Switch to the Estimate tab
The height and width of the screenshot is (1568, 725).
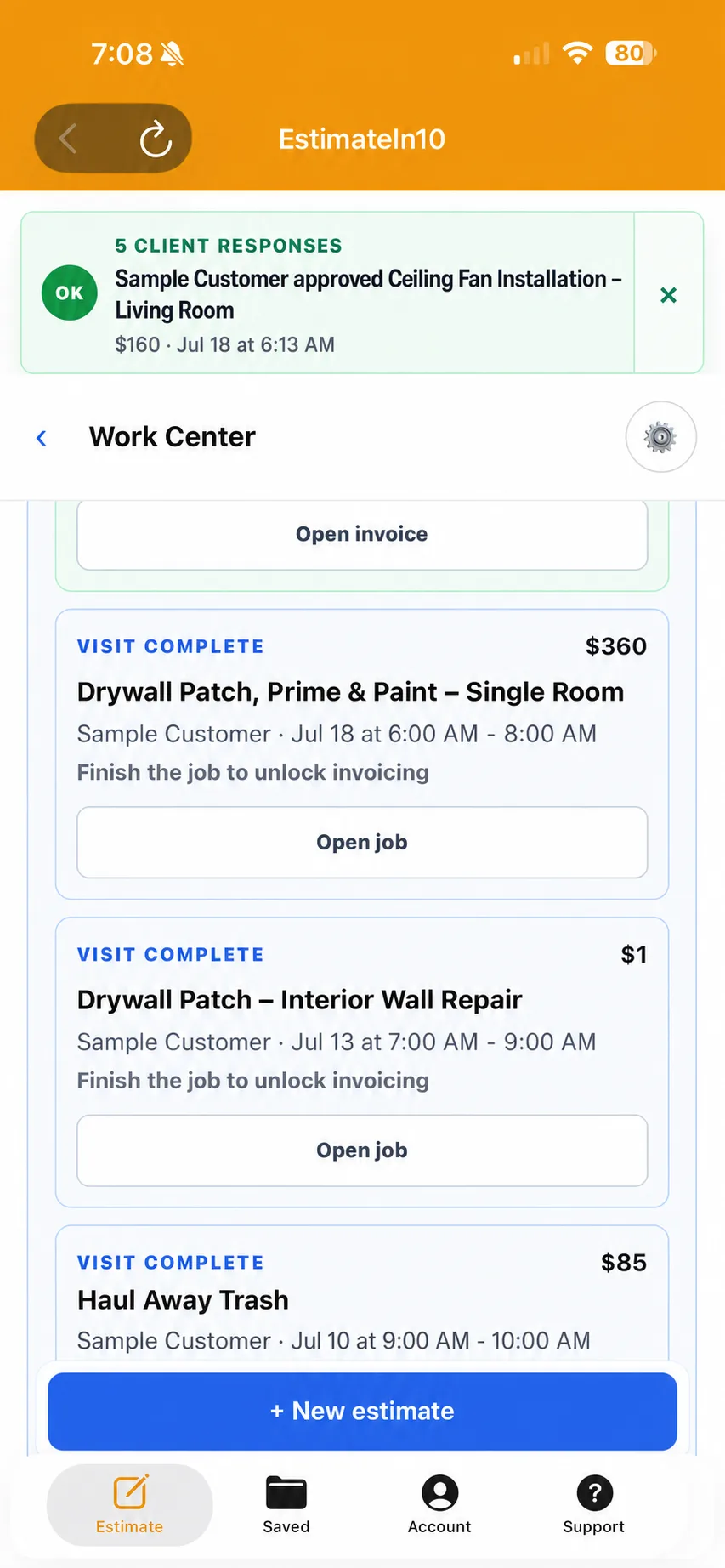[129, 1505]
